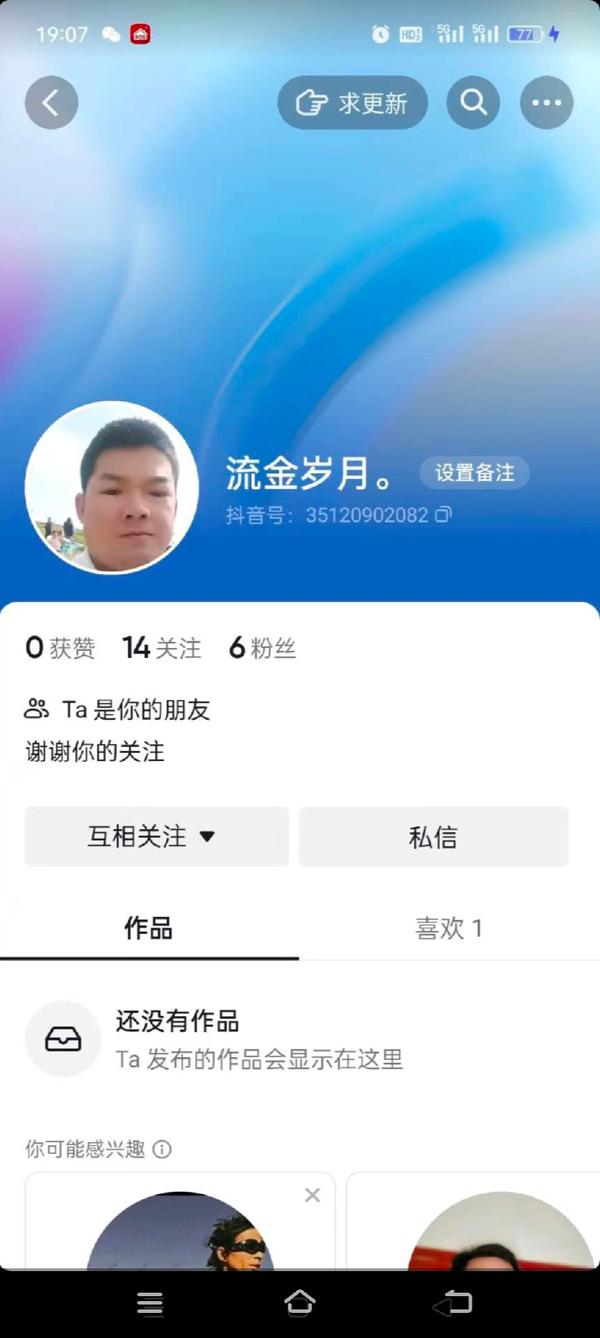Tap the 求更新 button
Image resolution: width=600 pixels, height=1338 pixels.
click(x=352, y=102)
